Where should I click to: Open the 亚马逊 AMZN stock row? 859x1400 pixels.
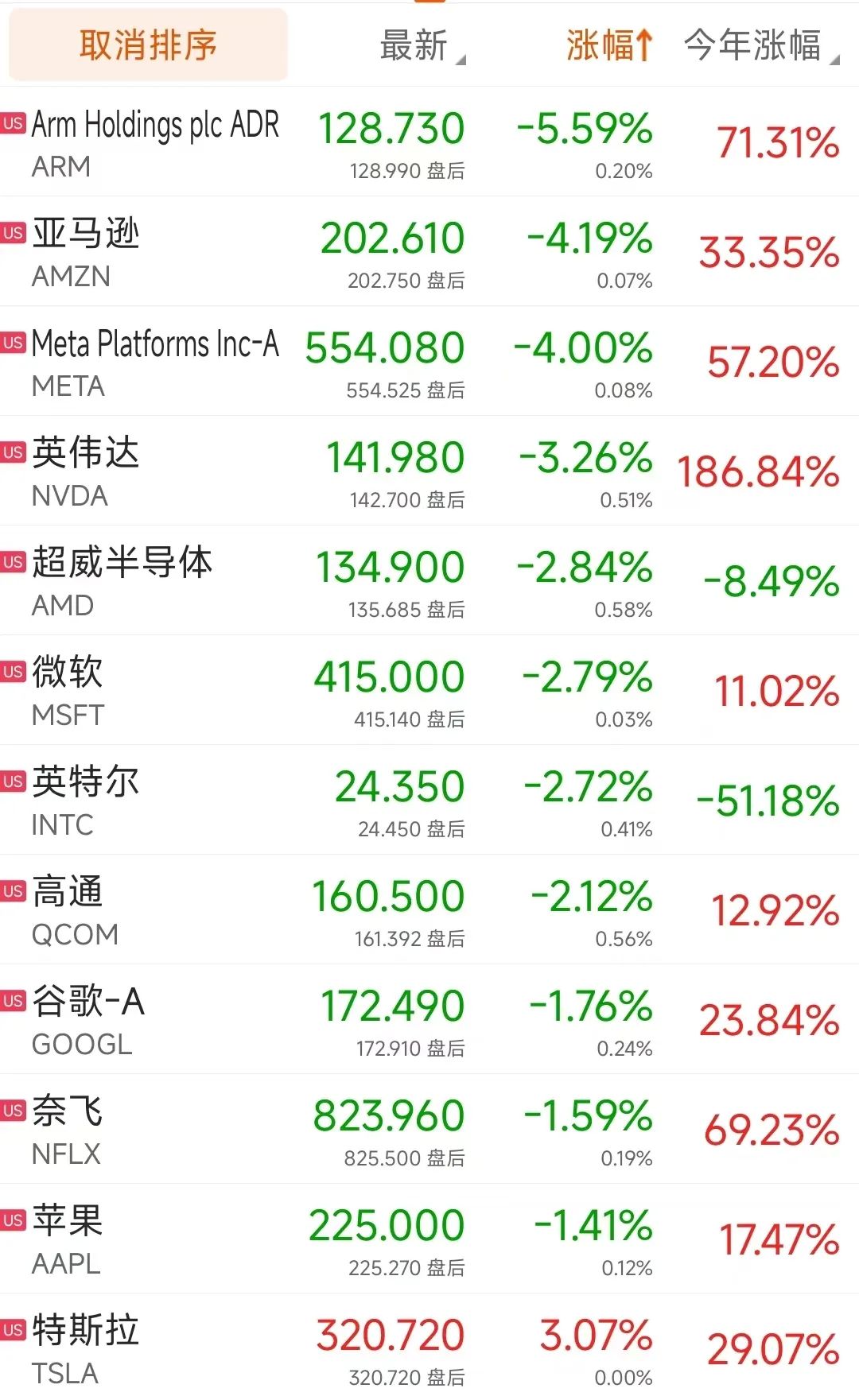pyautogui.click(x=429, y=251)
